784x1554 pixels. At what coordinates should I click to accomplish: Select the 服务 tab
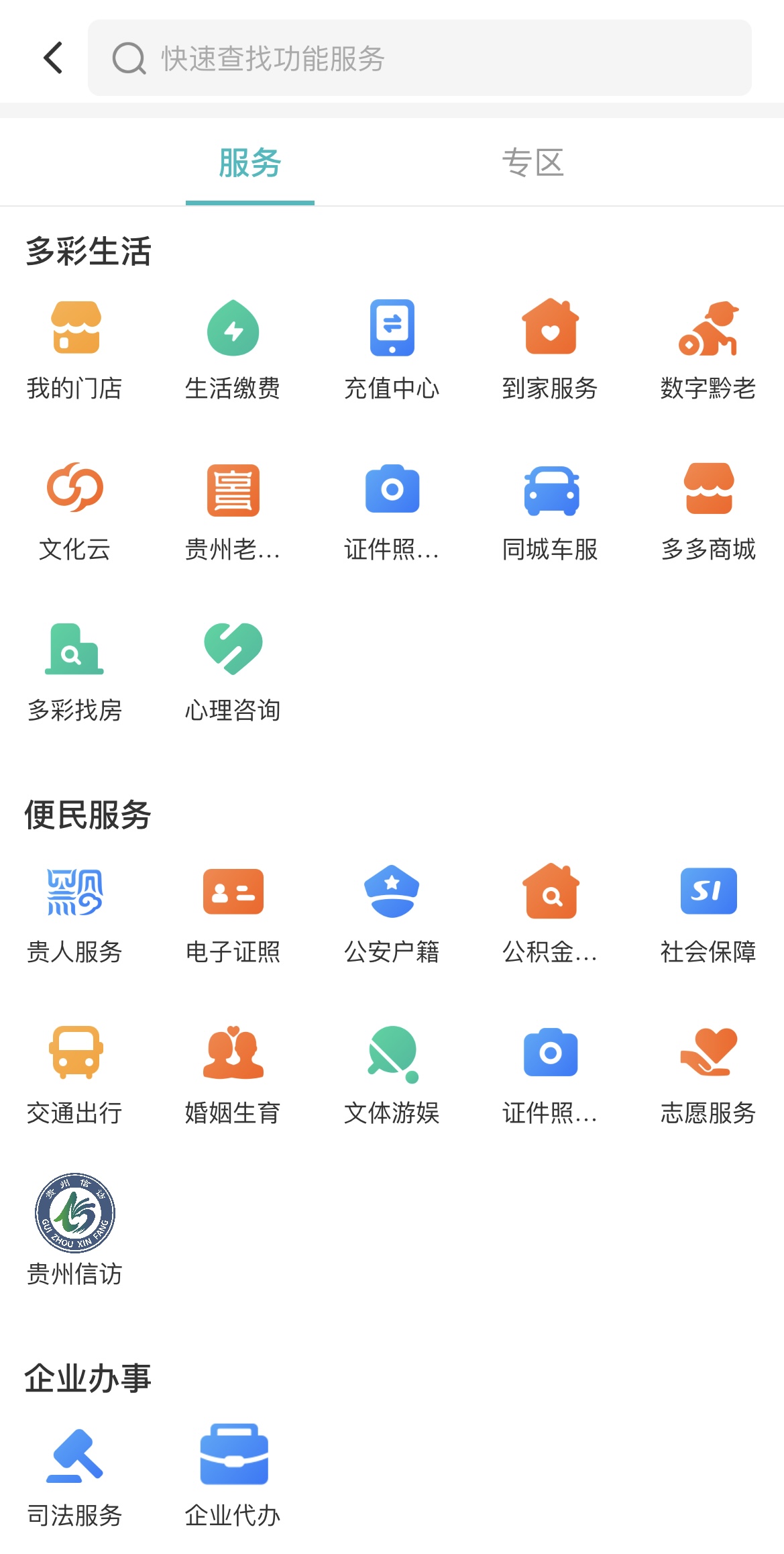[x=250, y=163]
